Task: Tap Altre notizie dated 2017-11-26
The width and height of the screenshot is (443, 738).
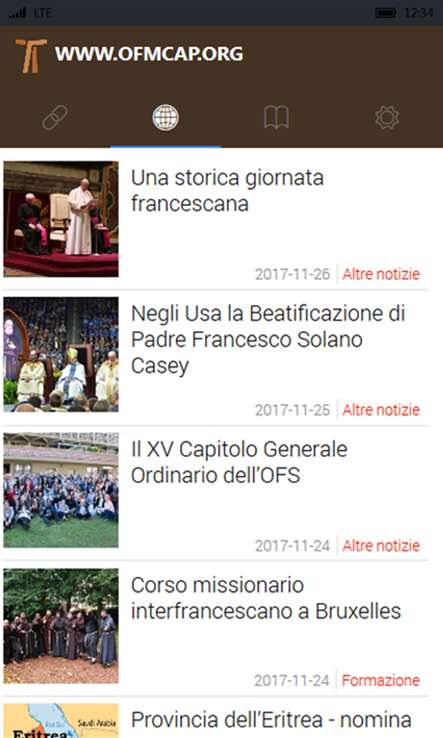Action: (x=381, y=274)
